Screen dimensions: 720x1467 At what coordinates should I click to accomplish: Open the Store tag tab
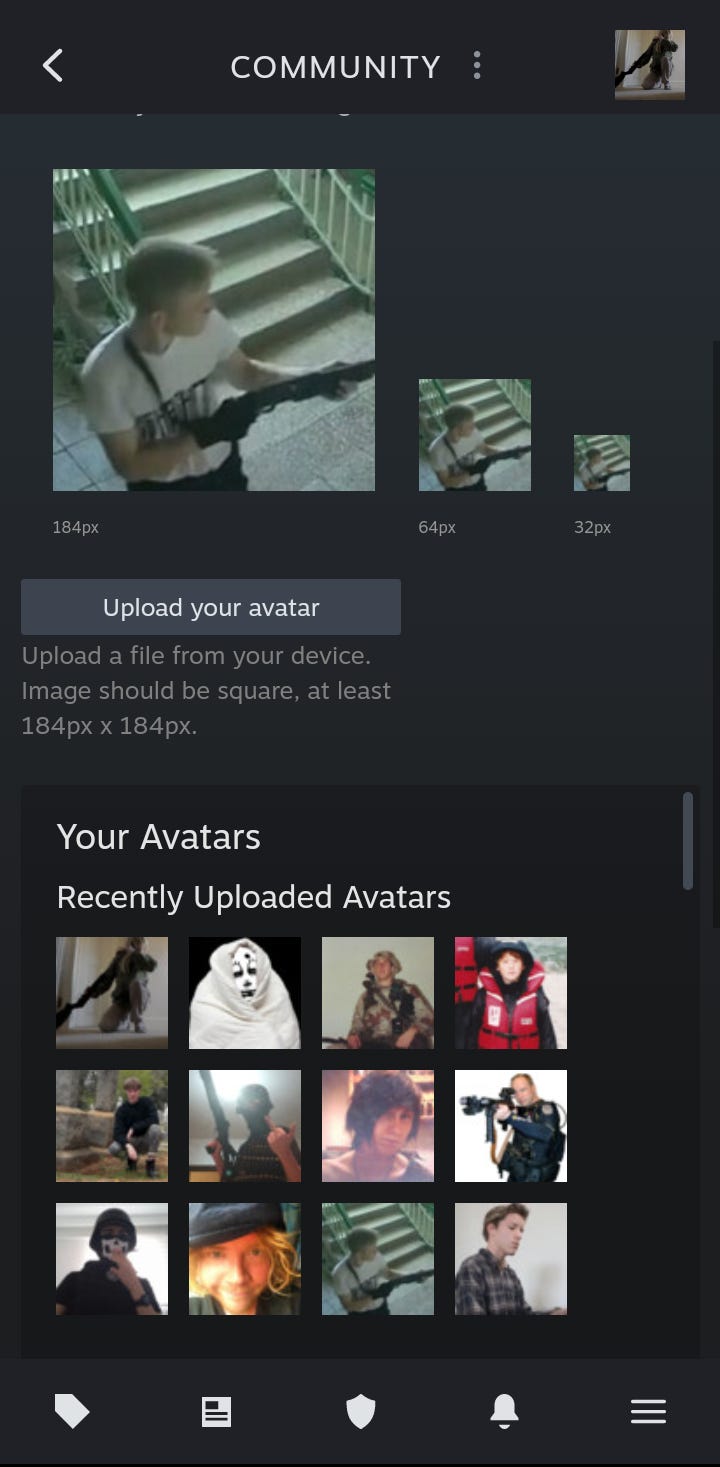coord(72,1411)
